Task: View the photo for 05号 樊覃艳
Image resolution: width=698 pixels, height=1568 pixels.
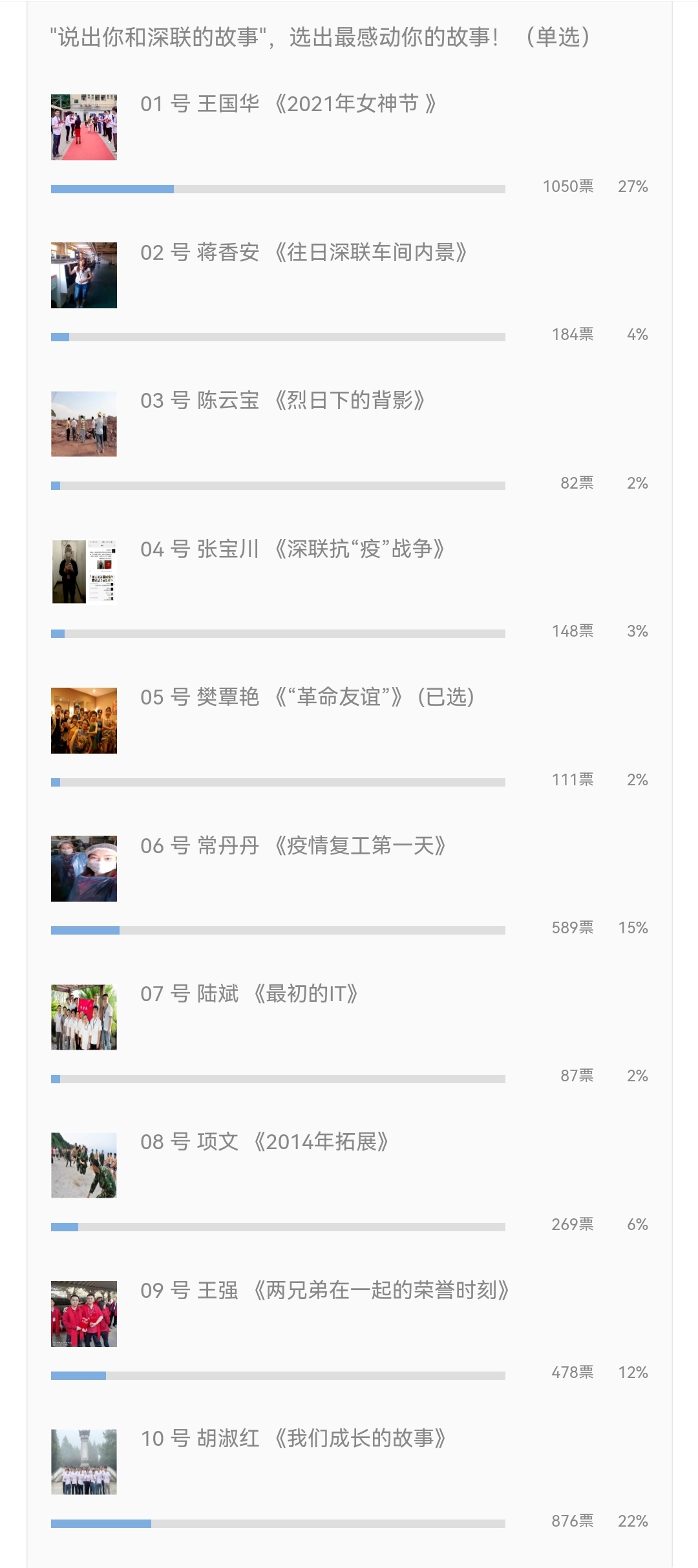Action: point(84,721)
